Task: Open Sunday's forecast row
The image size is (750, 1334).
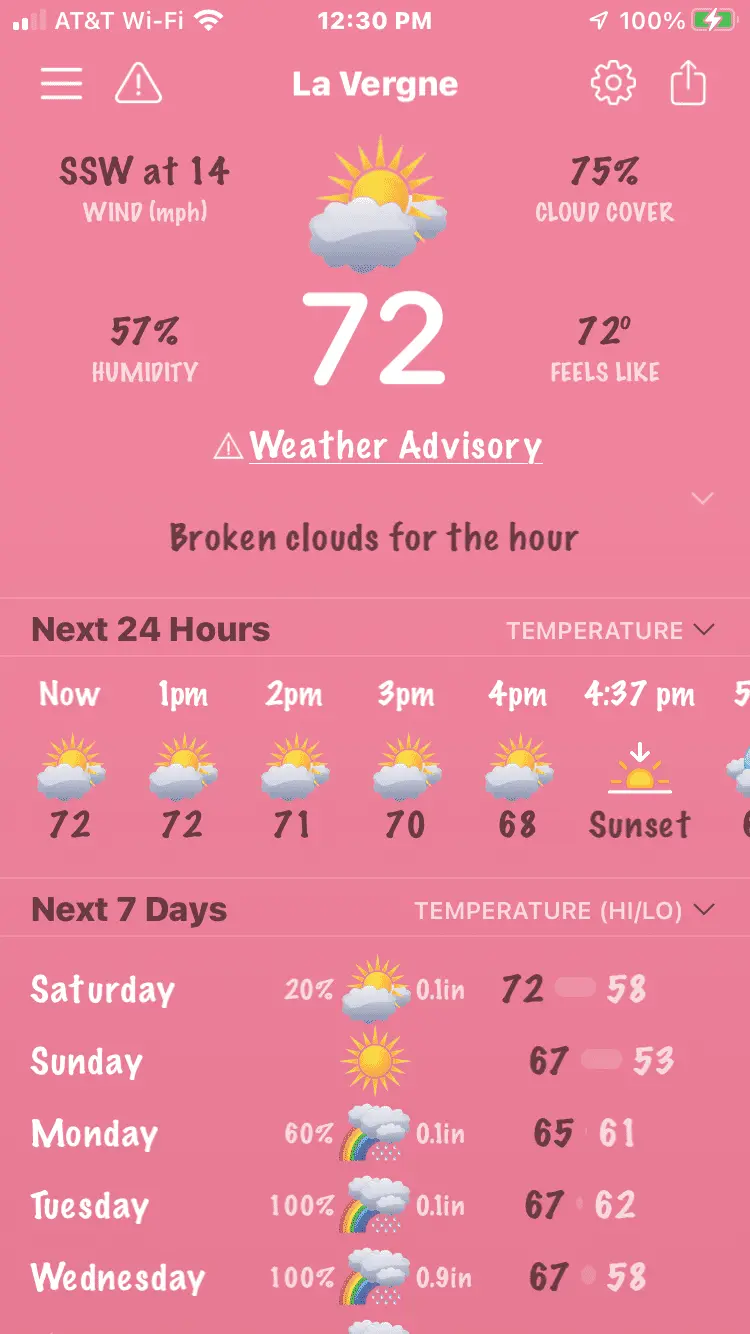Action: (375, 1061)
